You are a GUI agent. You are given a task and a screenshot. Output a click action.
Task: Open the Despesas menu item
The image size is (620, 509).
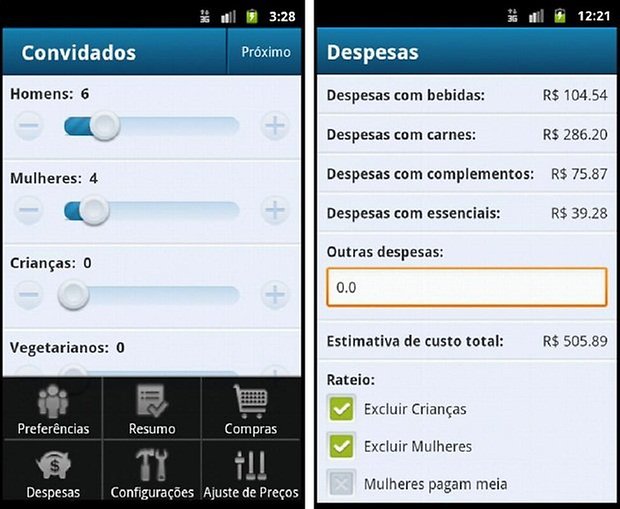[x=53, y=473]
